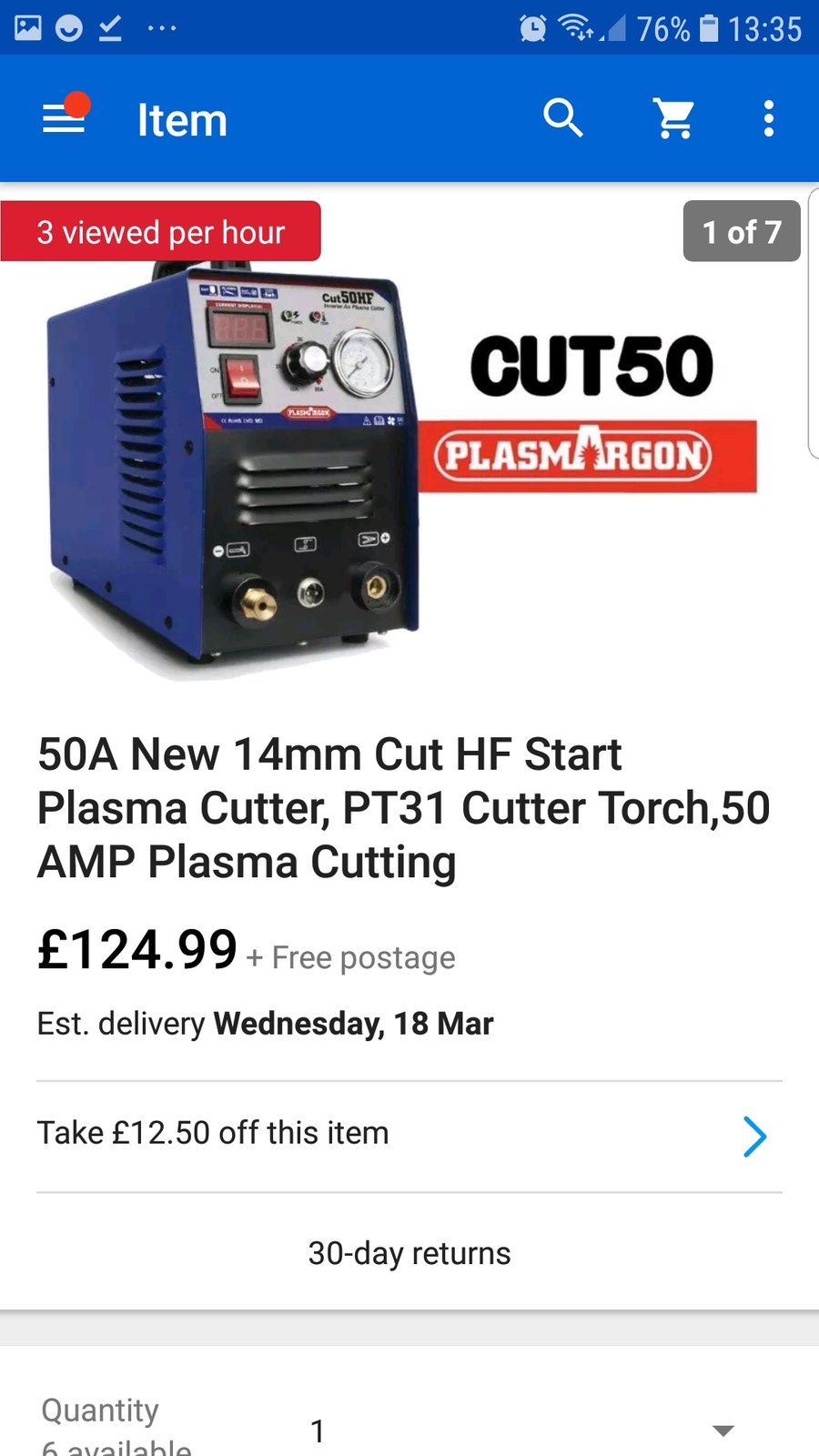This screenshot has height=1456, width=819.
Task: Open the Take £12.50 off this item offer
Action: click(x=409, y=1136)
